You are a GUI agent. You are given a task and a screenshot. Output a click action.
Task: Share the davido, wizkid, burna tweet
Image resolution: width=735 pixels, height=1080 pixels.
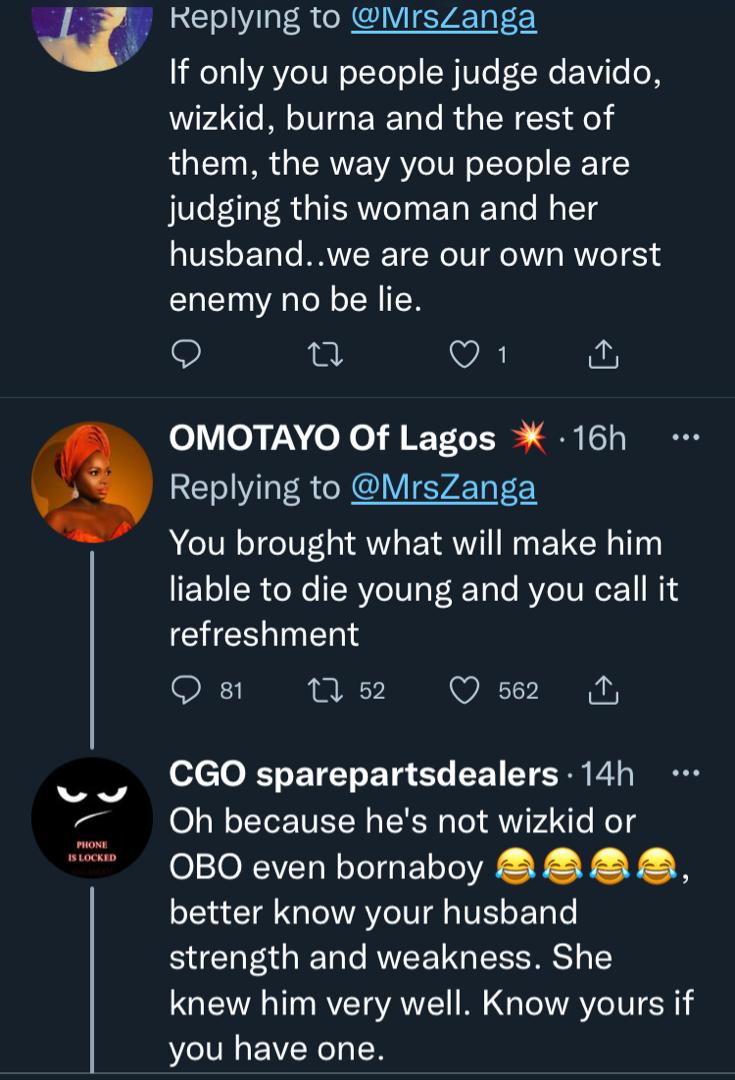(605, 353)
